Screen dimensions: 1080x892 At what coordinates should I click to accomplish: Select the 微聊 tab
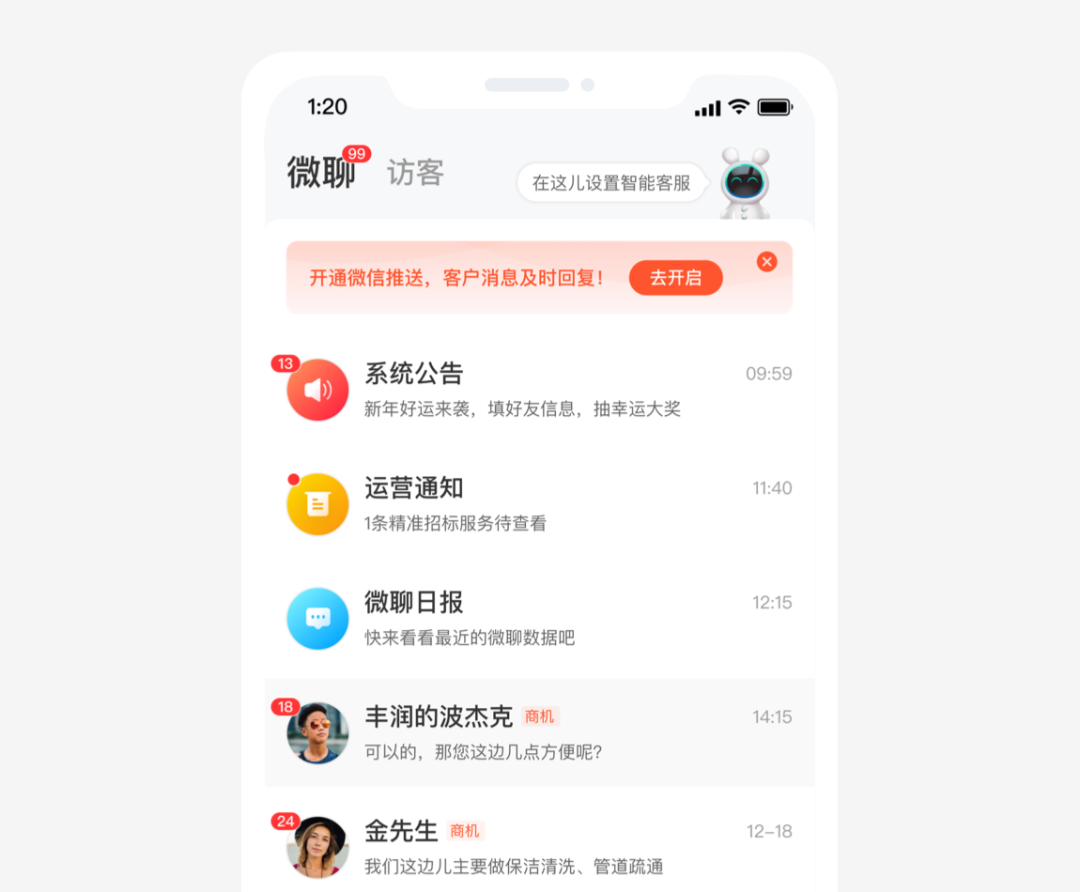321,173
